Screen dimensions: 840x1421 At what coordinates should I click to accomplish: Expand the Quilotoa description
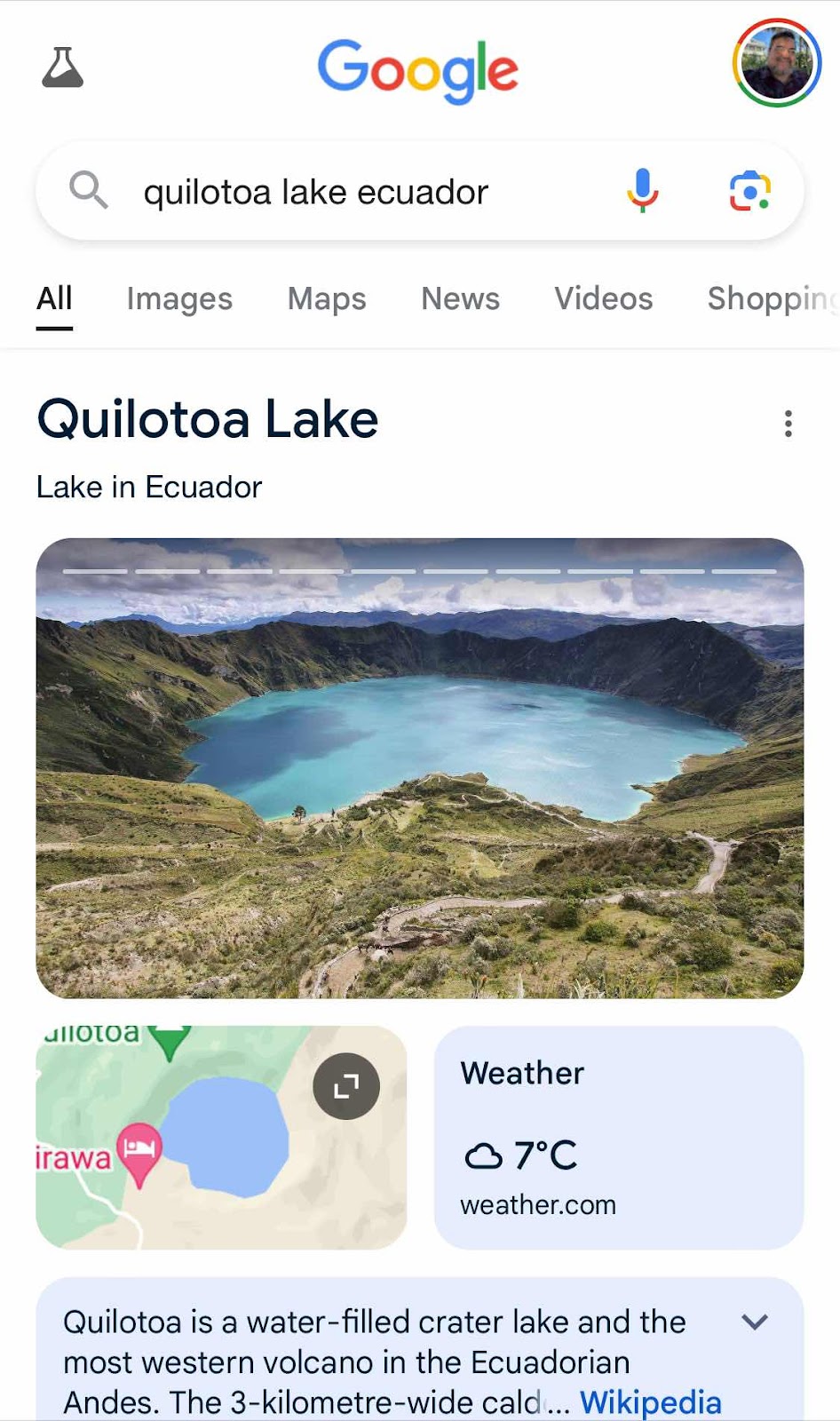(755, 1322)
